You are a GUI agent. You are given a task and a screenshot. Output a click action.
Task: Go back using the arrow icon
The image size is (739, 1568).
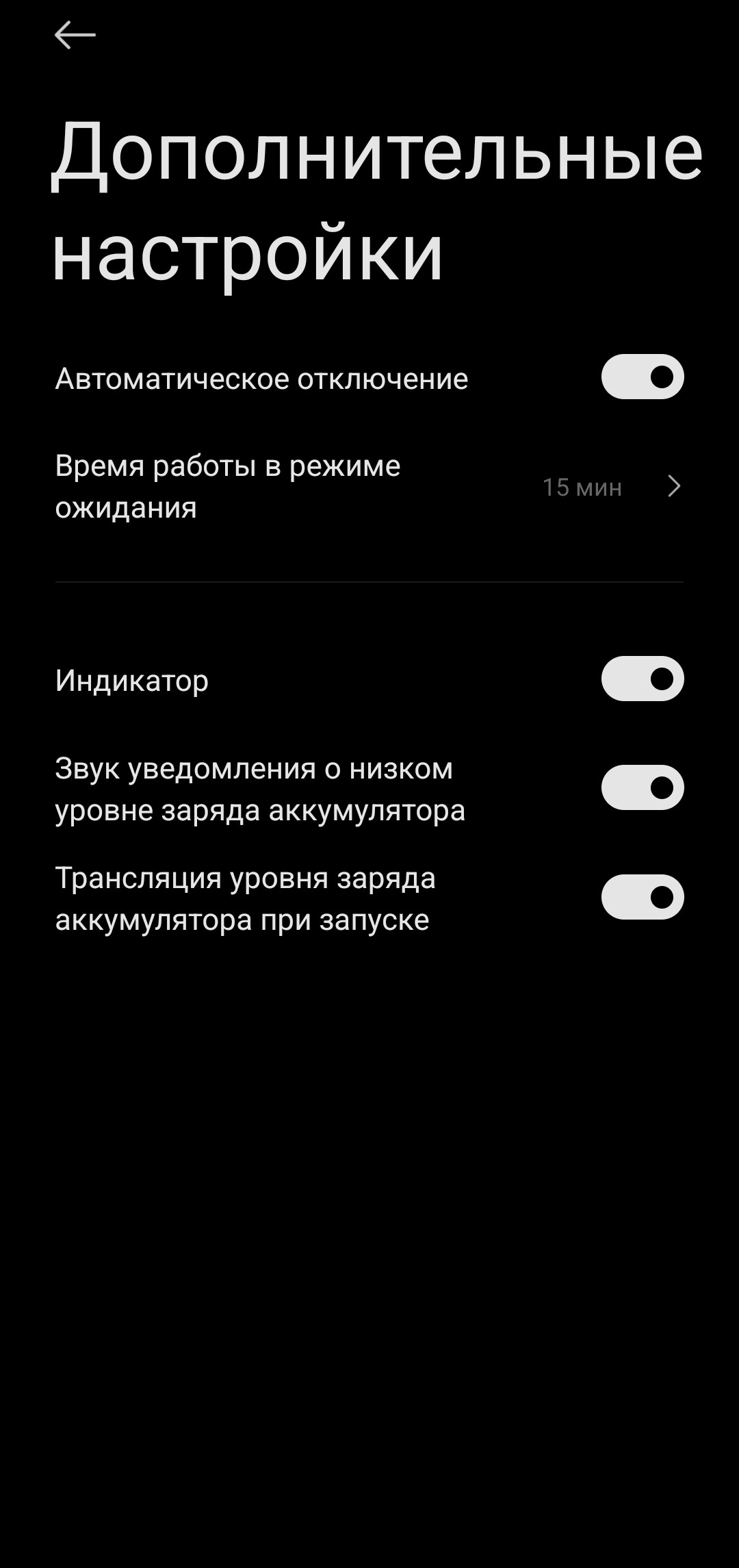[x=75, y=35]
